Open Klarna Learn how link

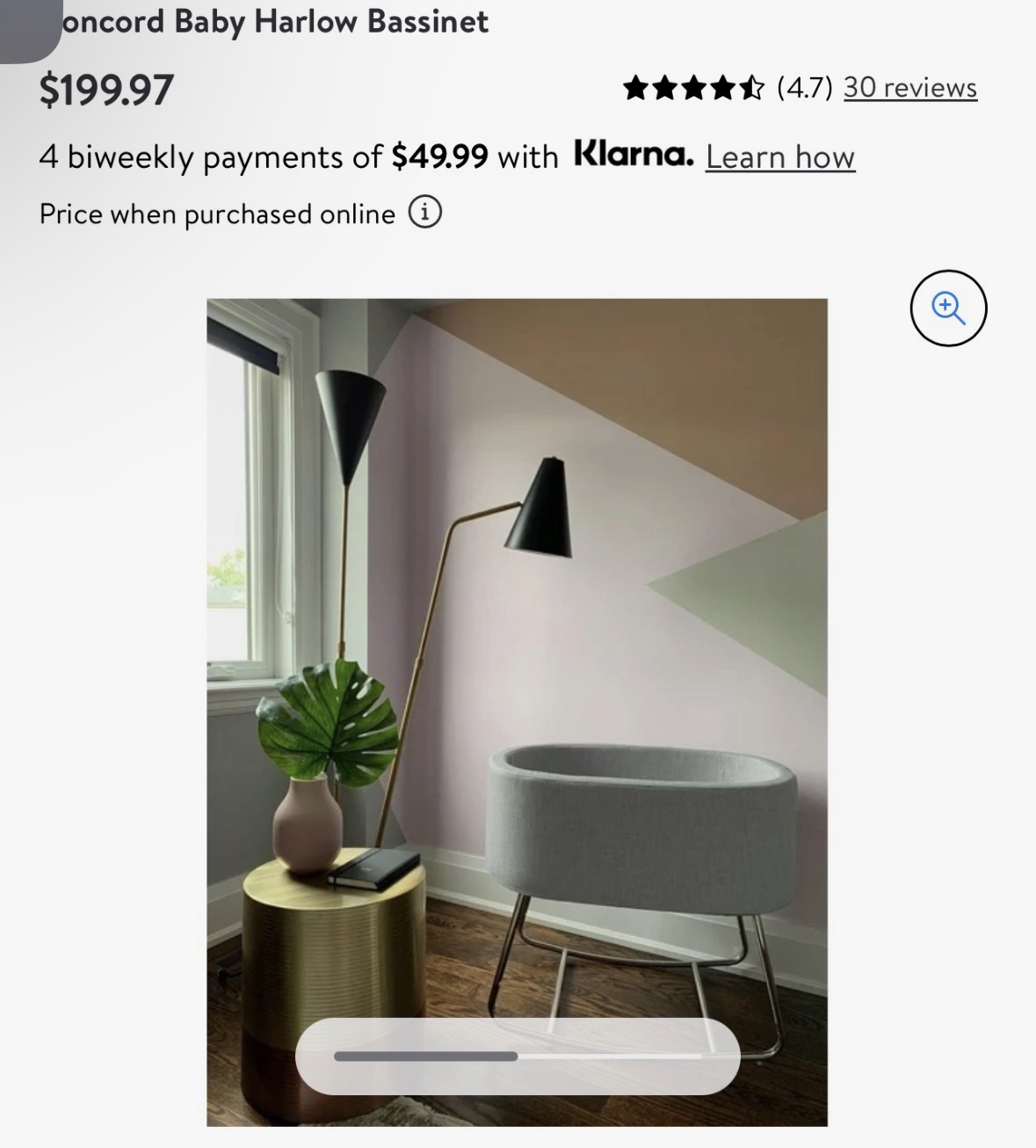coord(779,156)
